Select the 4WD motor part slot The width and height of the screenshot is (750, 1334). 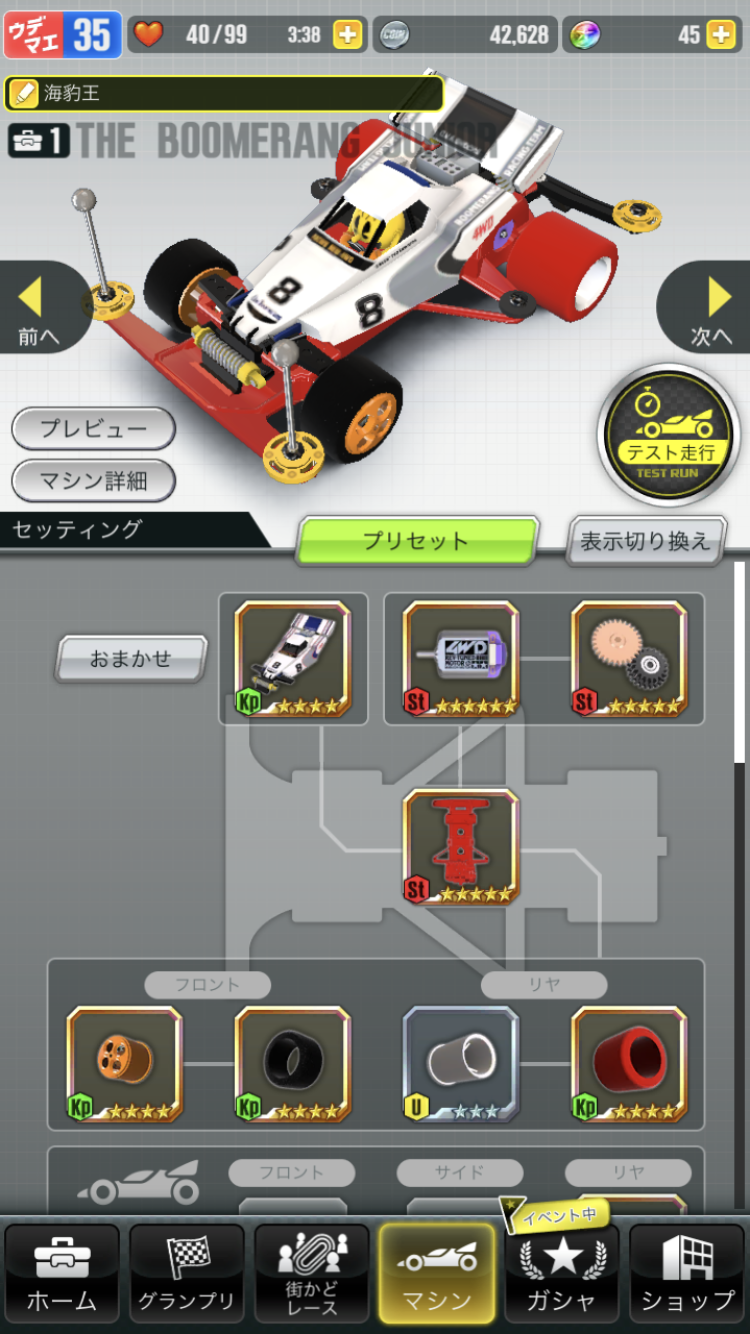461,659
